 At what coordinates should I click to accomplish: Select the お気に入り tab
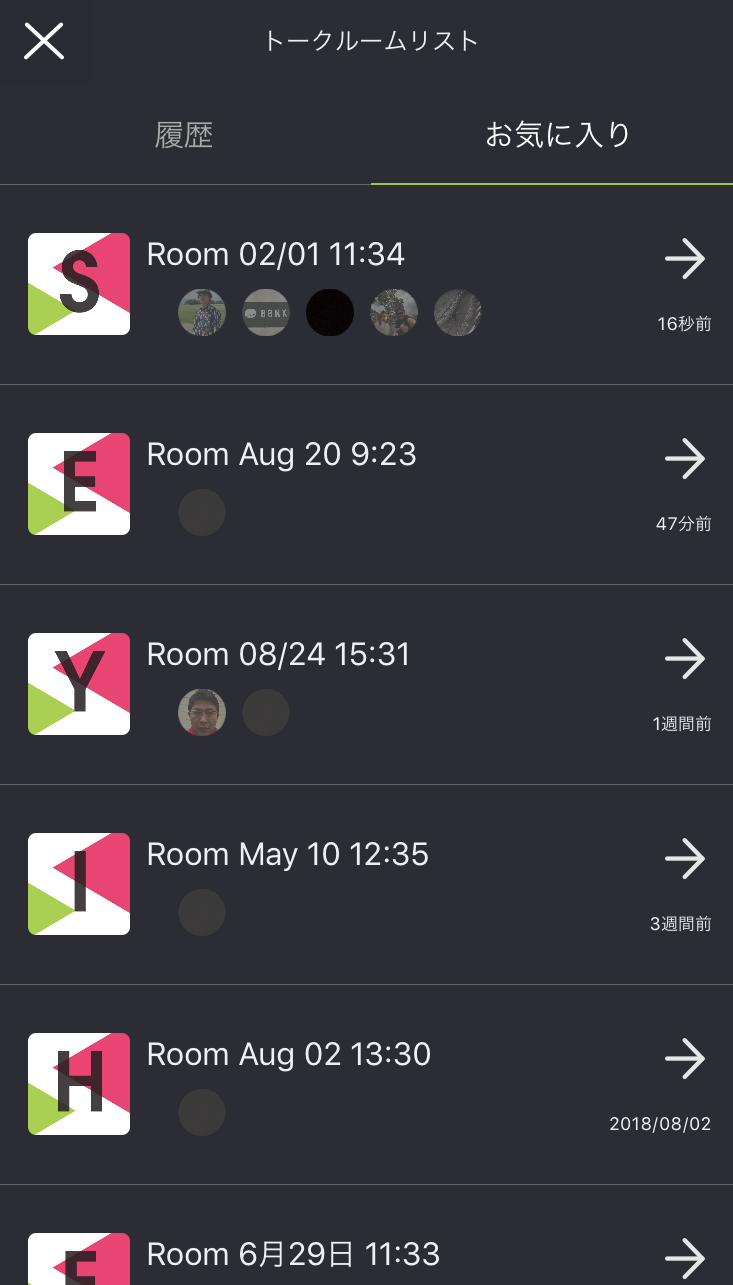(558, 135)
